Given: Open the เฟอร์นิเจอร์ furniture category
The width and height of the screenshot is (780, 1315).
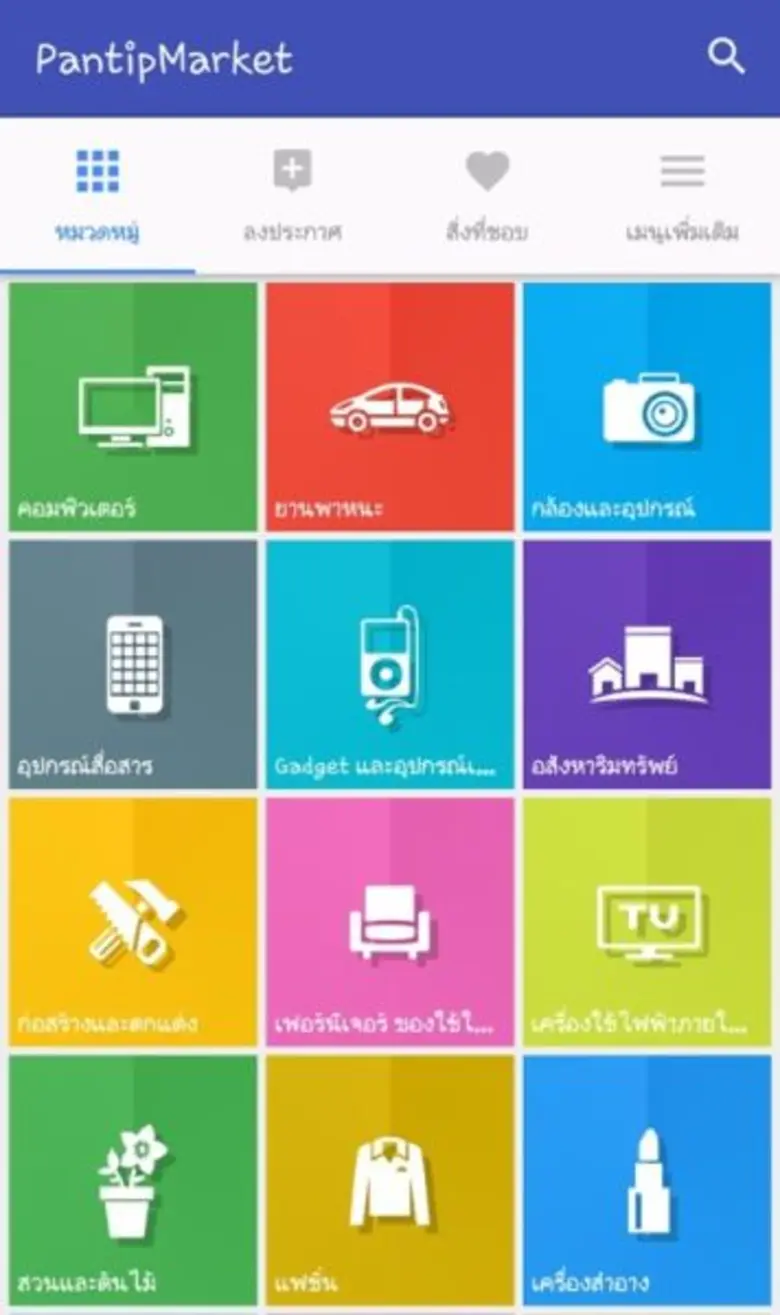Looking at the screenshot, I should (388, 920).
